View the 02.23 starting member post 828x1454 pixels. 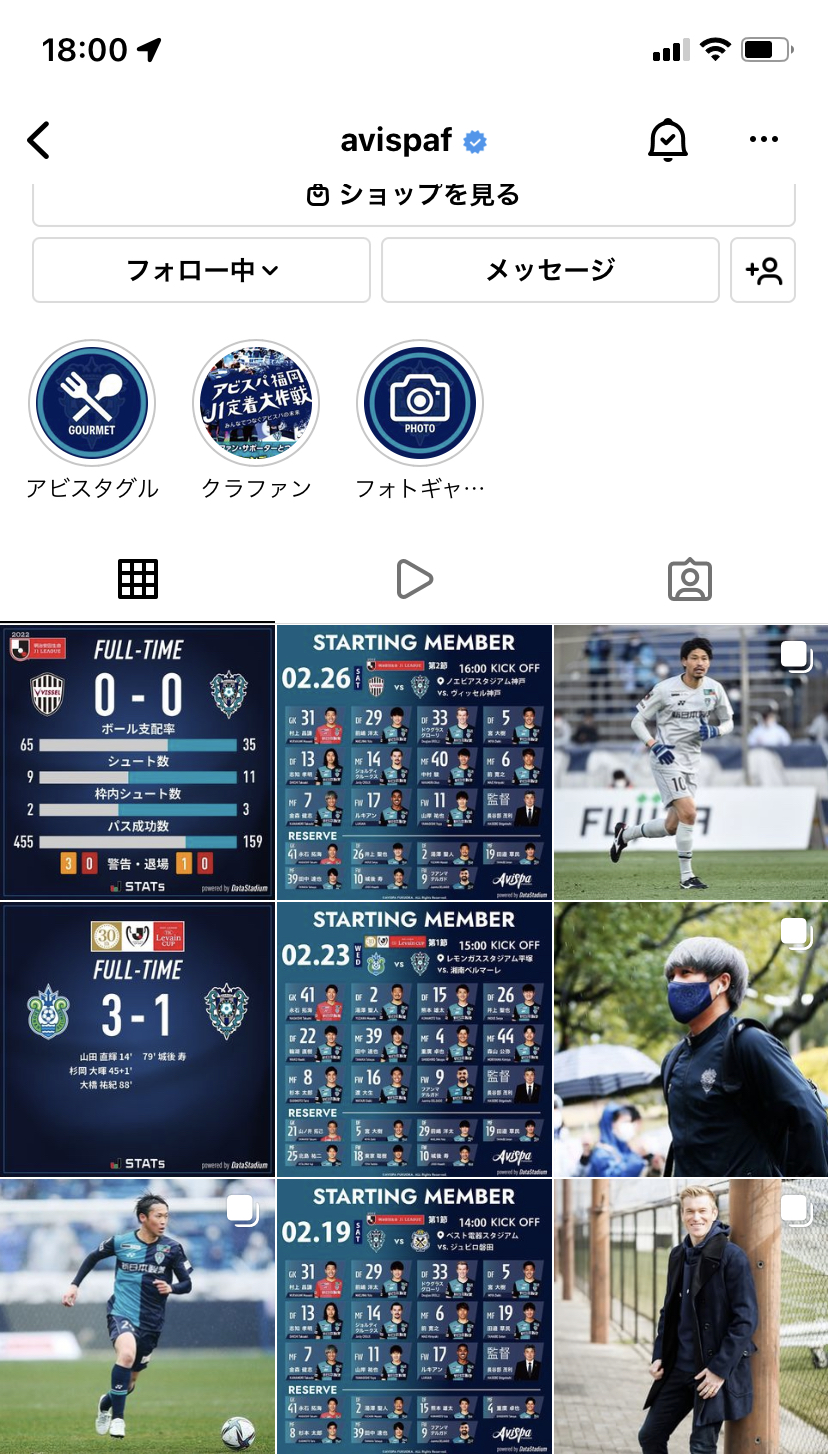click(x=414, y=1039)
